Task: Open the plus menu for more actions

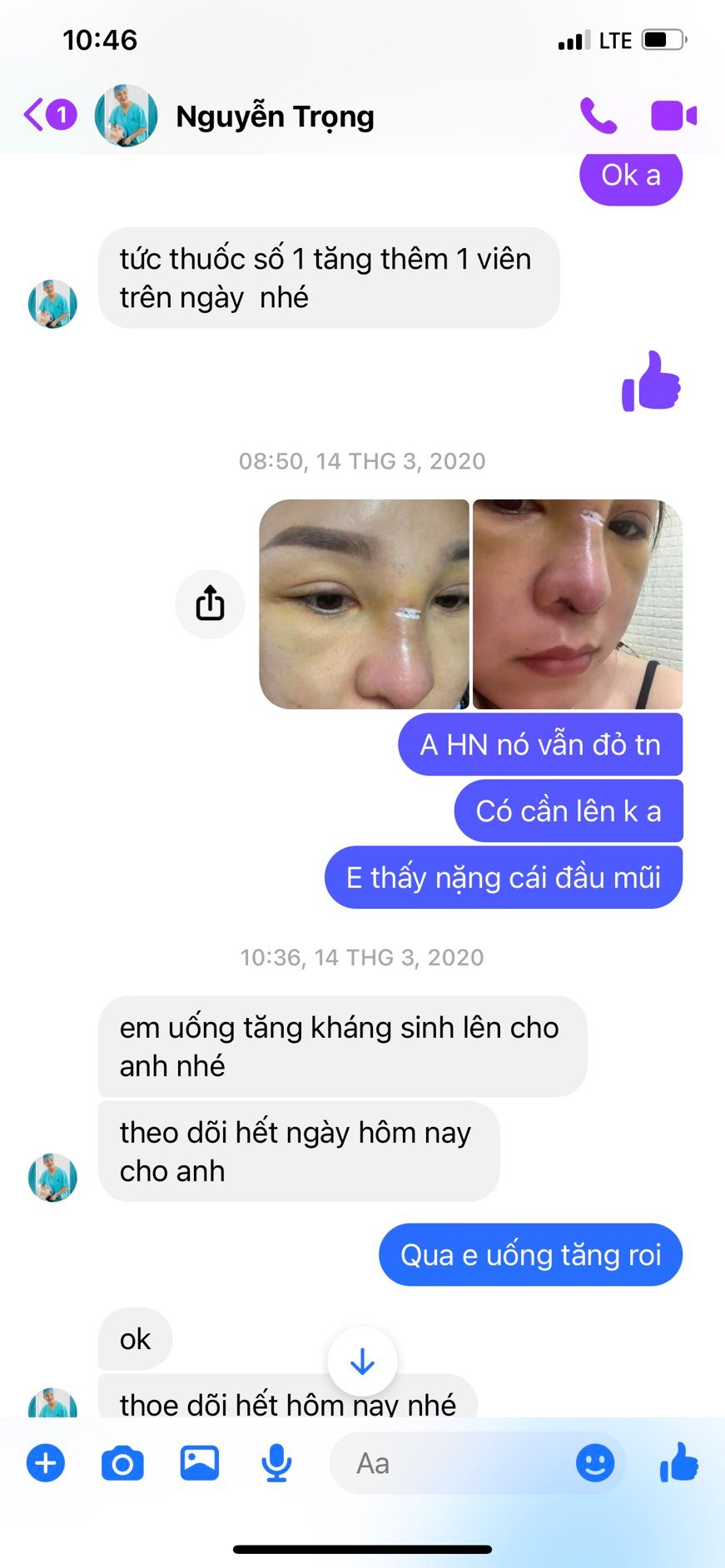Action: point(46,1463)
